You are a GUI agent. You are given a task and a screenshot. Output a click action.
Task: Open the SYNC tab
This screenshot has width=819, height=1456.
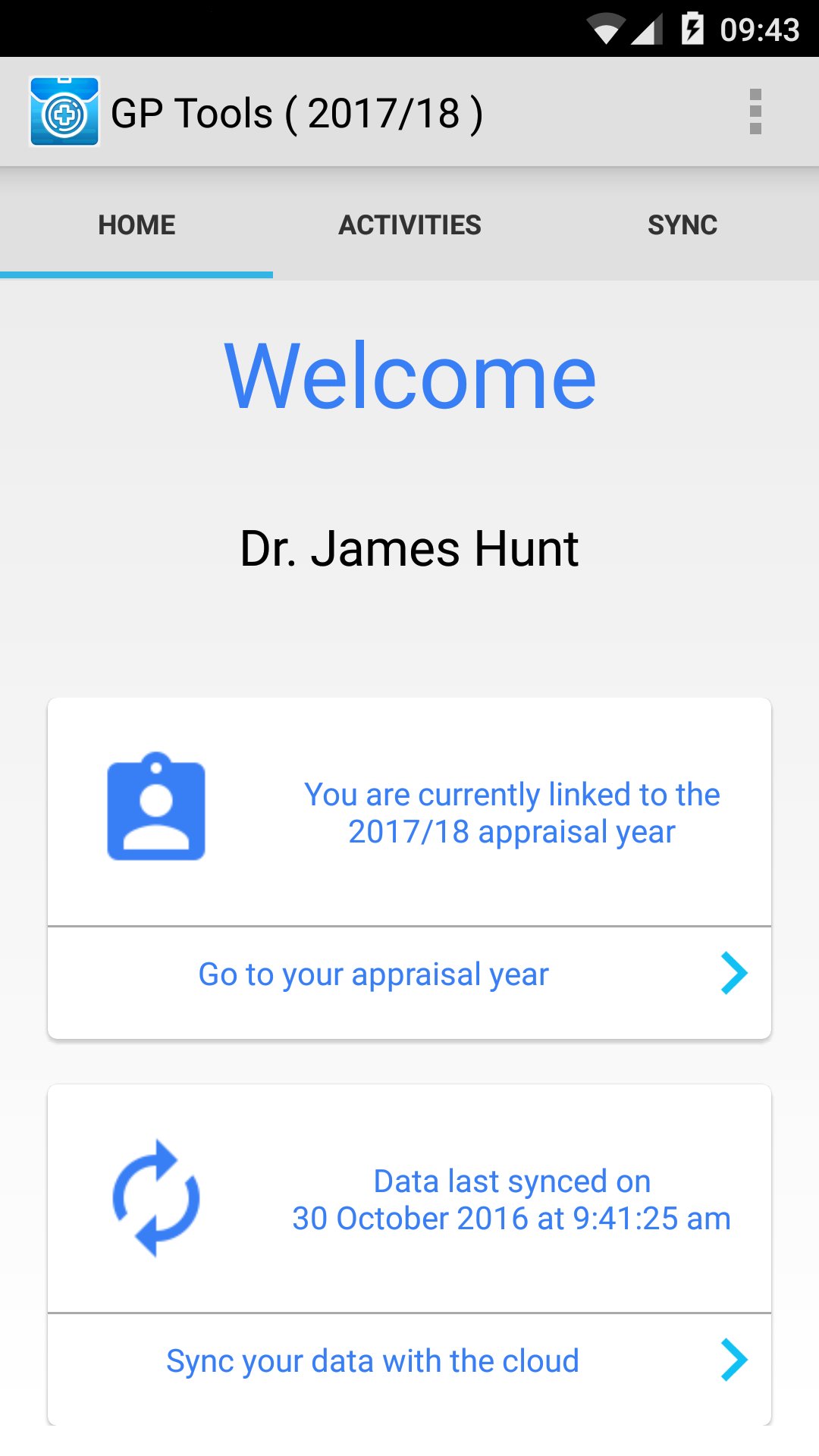coord(682,224)
